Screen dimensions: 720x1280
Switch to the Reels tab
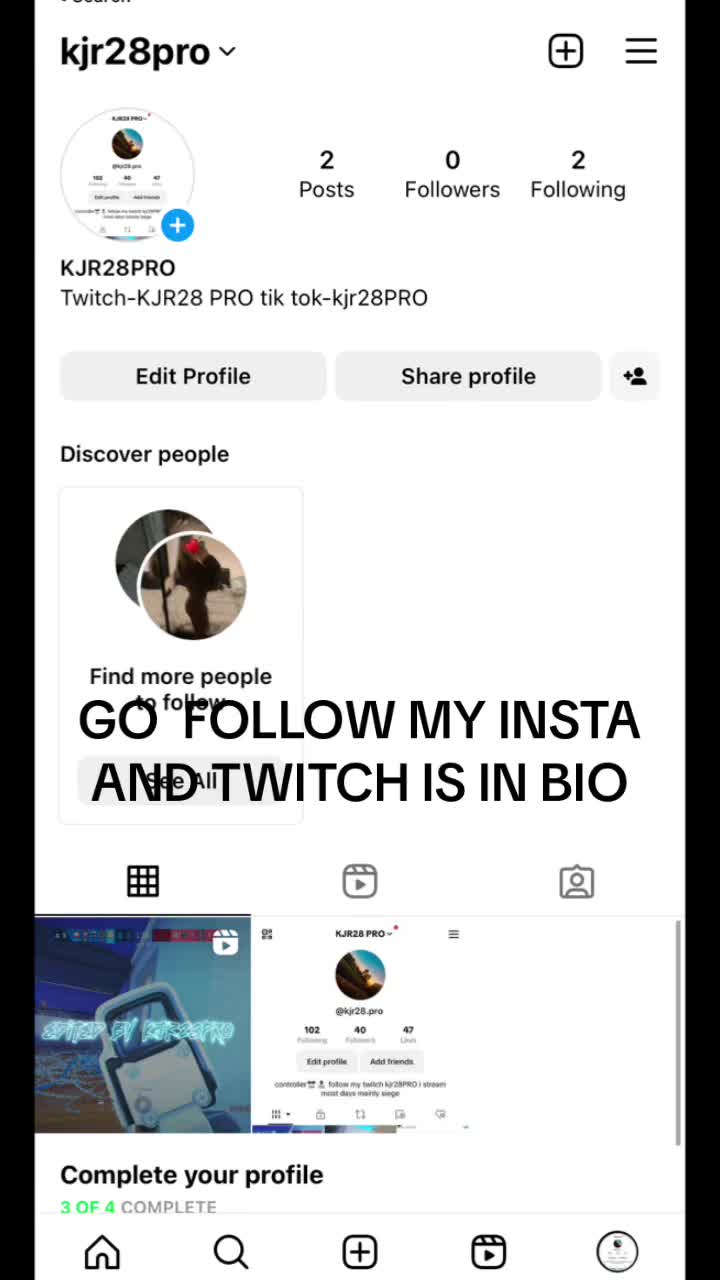[360, 881]
